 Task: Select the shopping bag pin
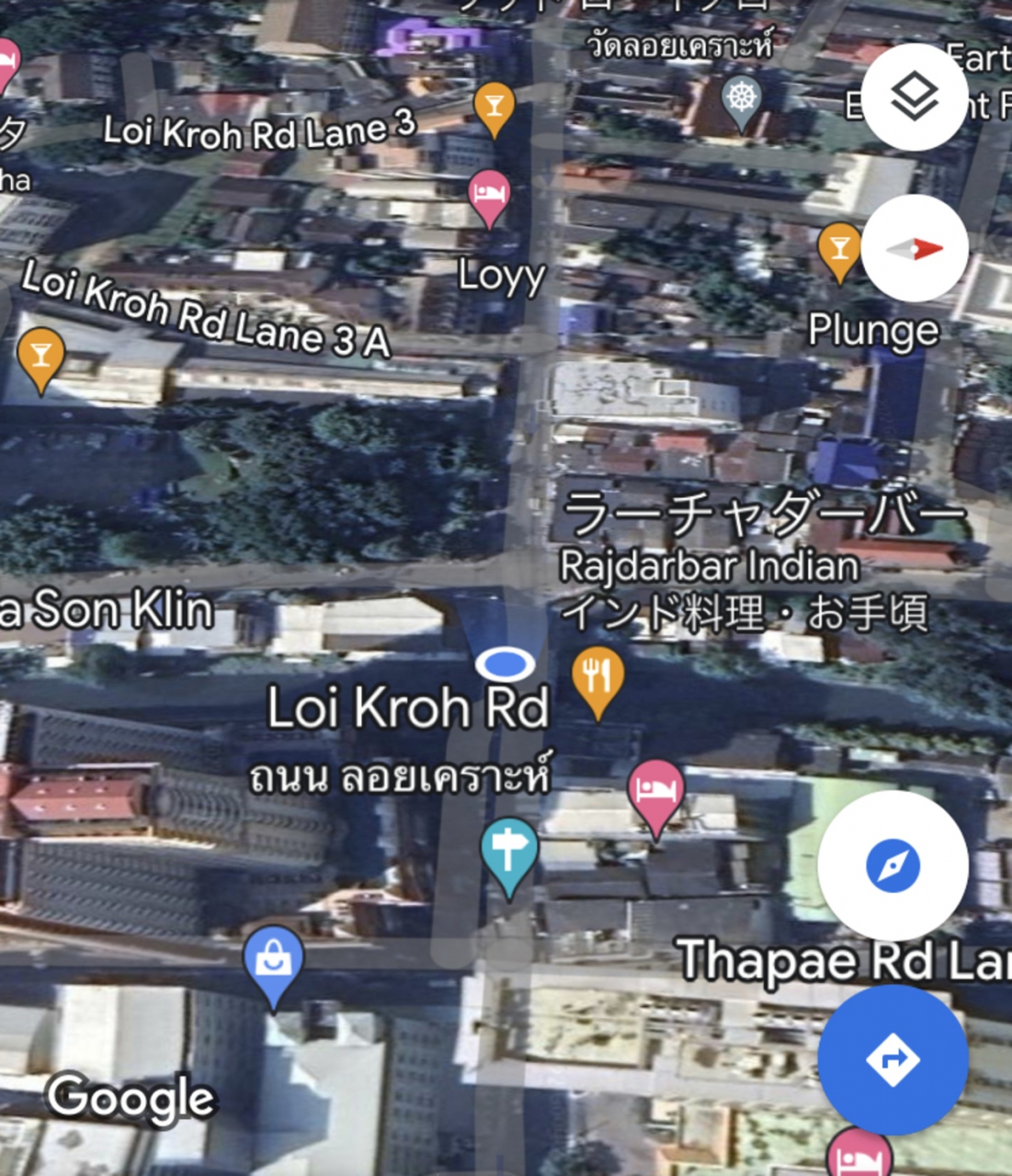click(x=274, y=962)
